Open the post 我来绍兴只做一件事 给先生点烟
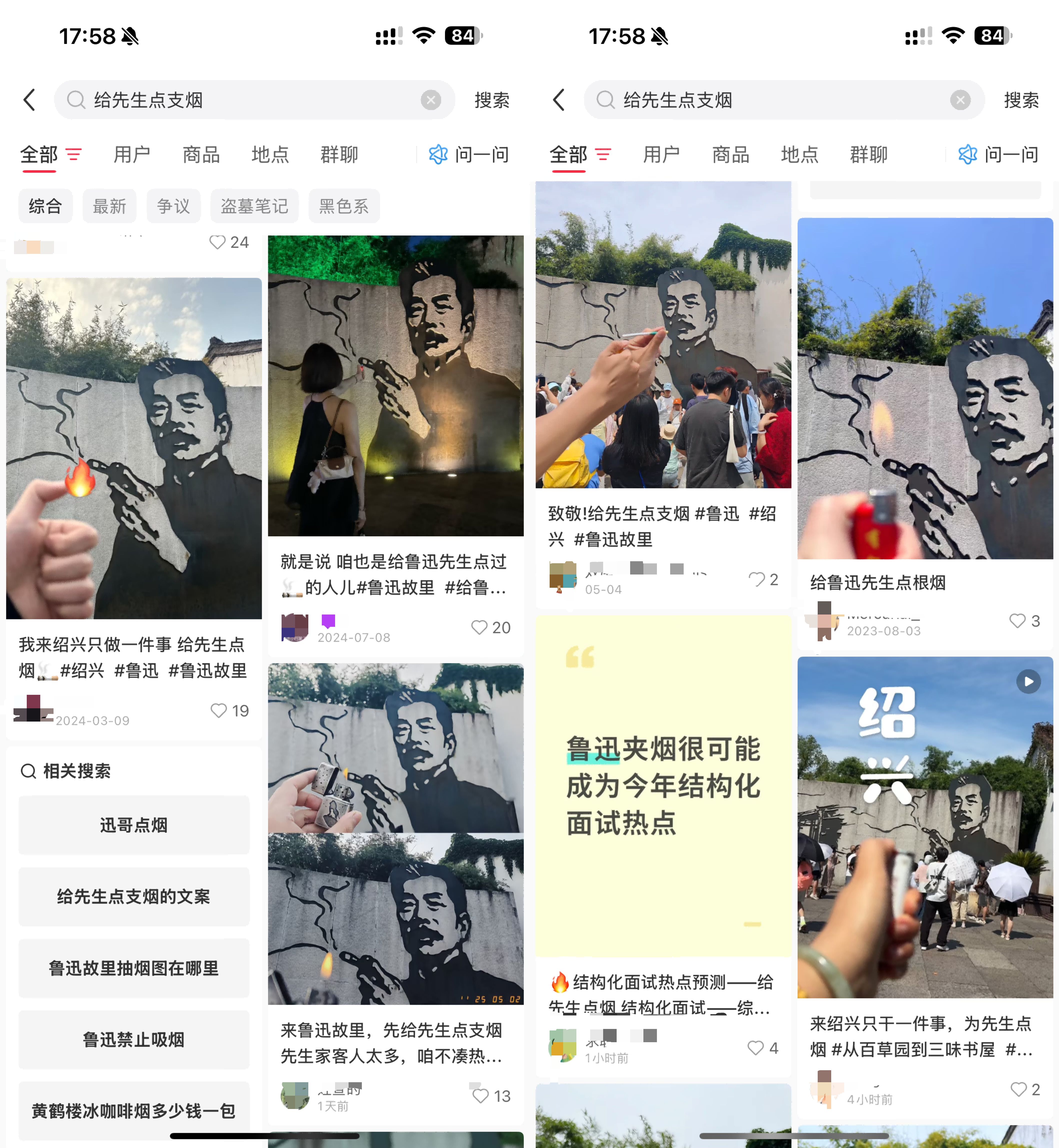This screenshot has height=1148, width=1059. [x=134, y=448]
